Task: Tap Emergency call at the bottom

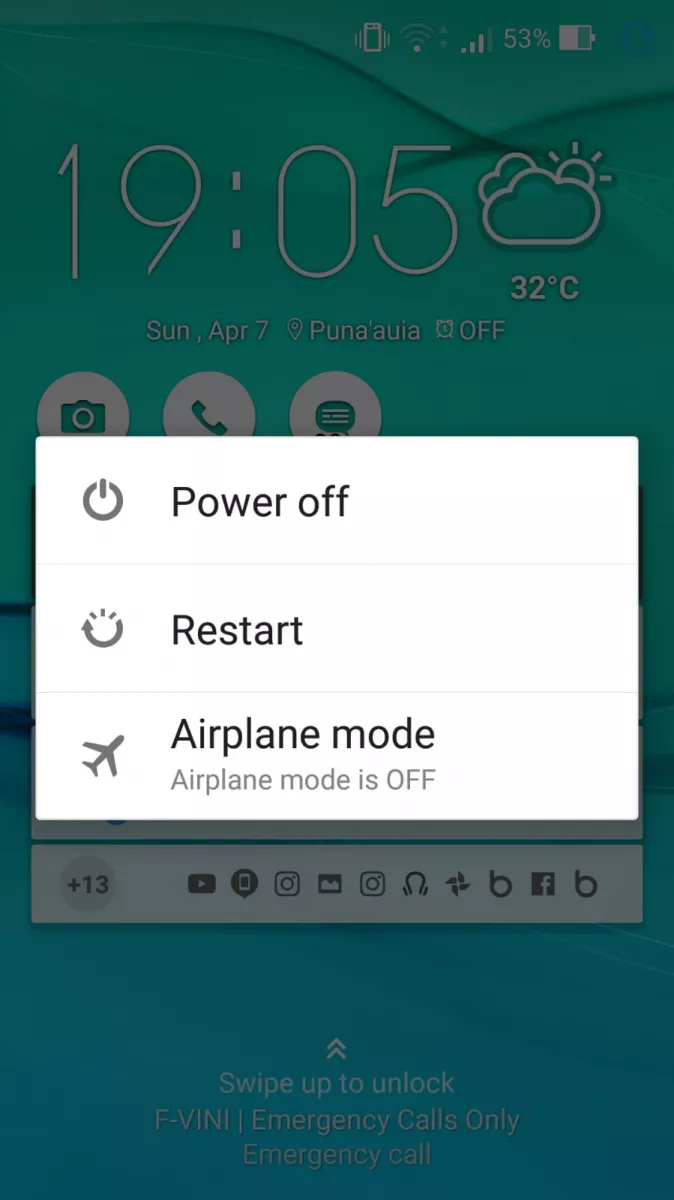Action: point(337,1155)
